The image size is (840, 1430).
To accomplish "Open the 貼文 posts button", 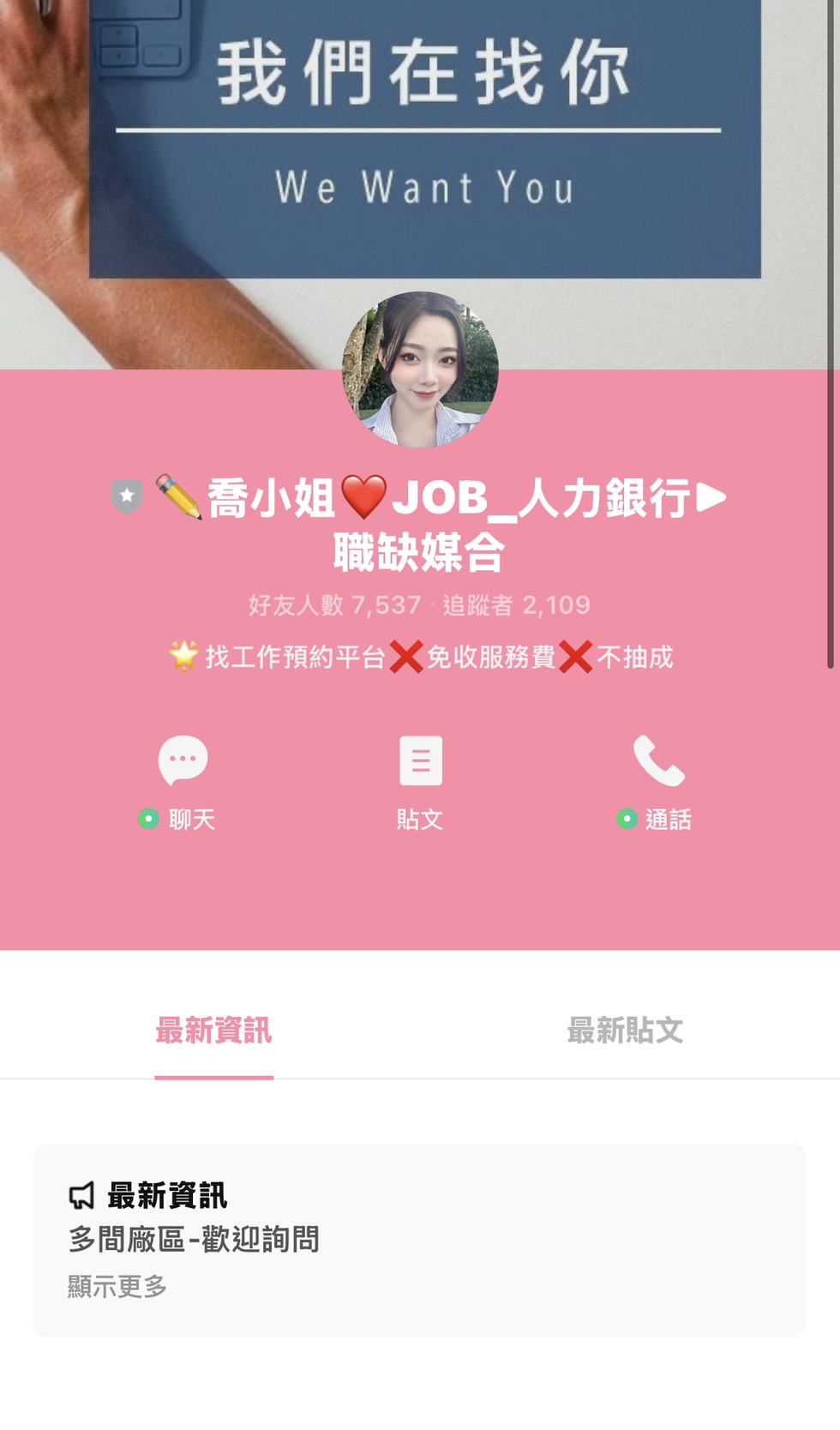I will coord(420,783).
